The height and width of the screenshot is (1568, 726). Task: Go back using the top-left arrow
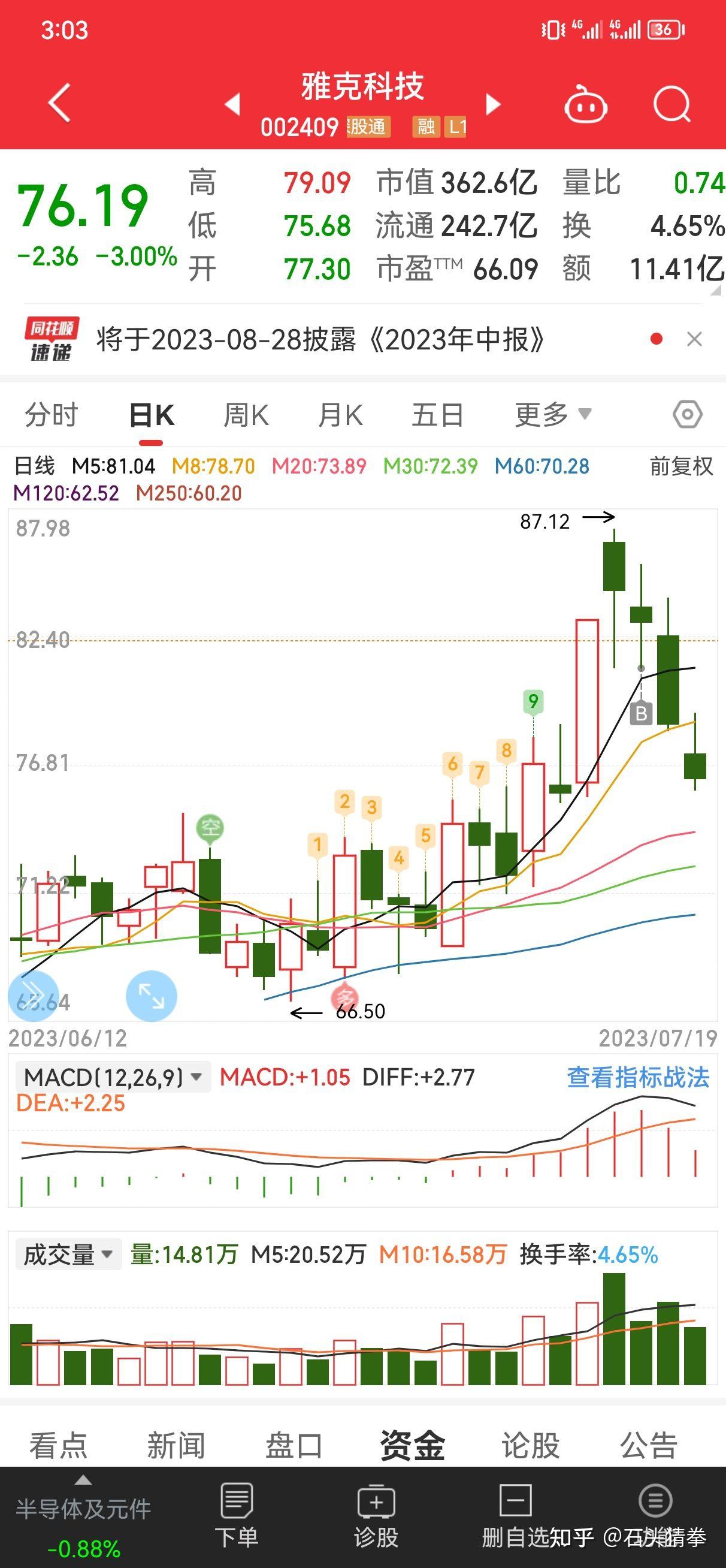(x=60, y=103)
